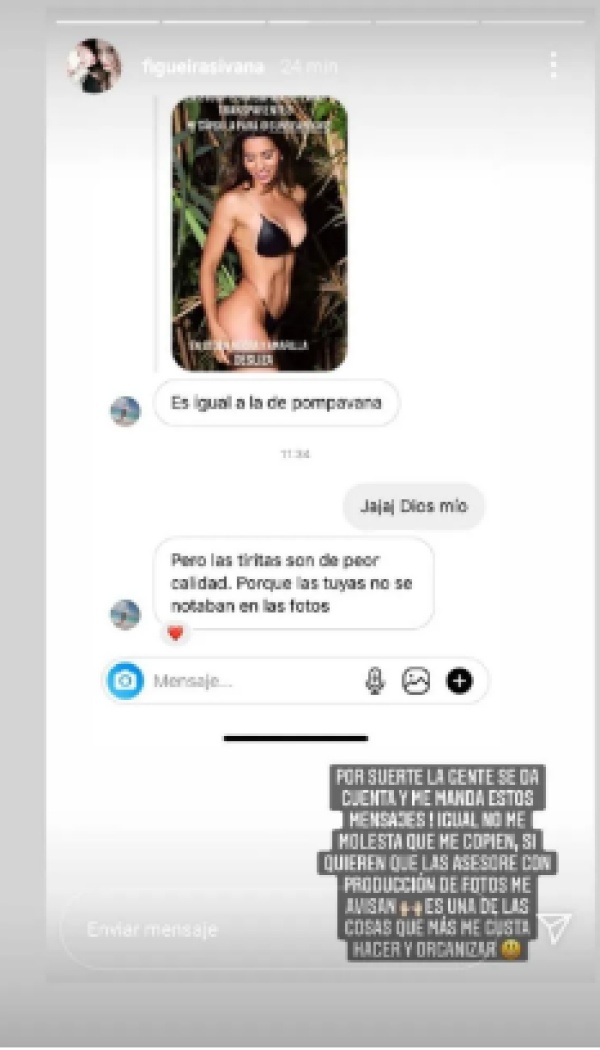Open the story overflow menu
Screen dimensions: 600x1050
click(553, 66)
